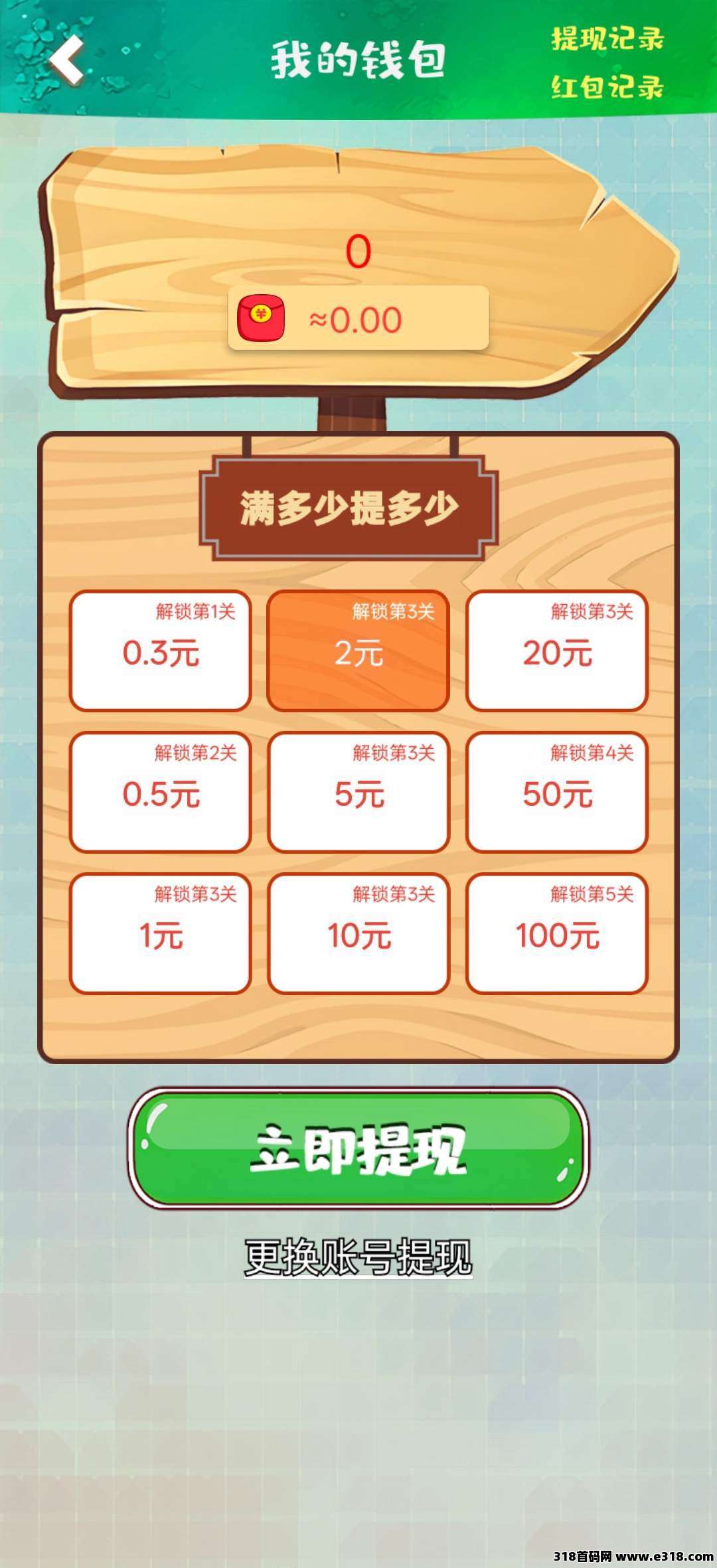
Task: Click the 我的钱包 title text
Action: coord(358,60)
